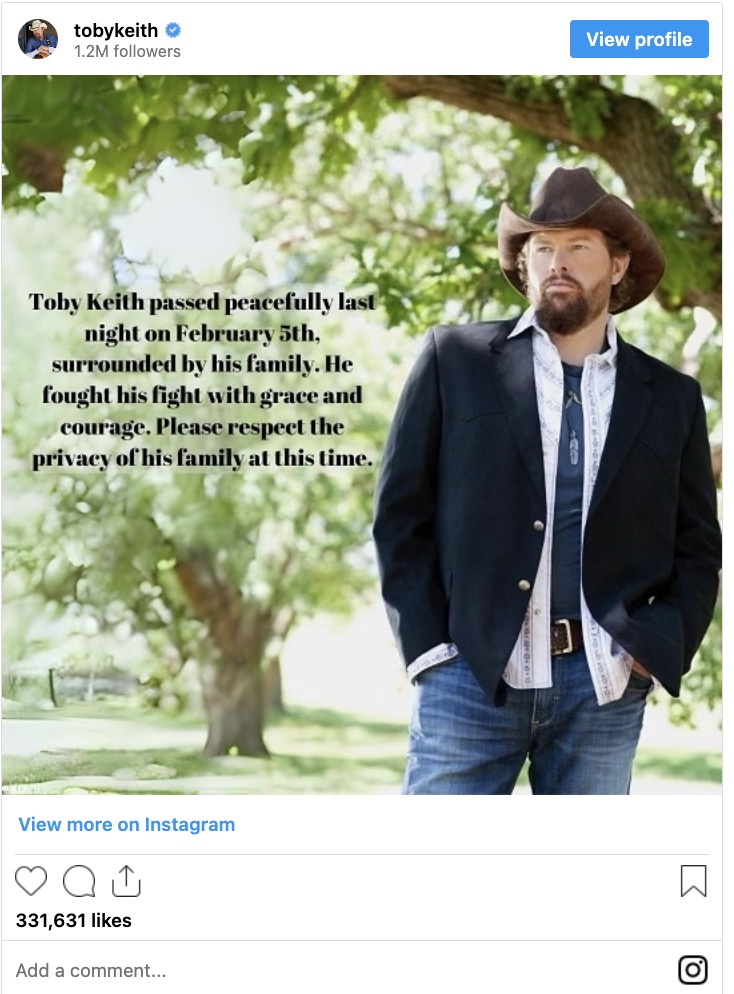Open tobykeith's profile avatar
This screenshot has height=994, width=734.
39,39
